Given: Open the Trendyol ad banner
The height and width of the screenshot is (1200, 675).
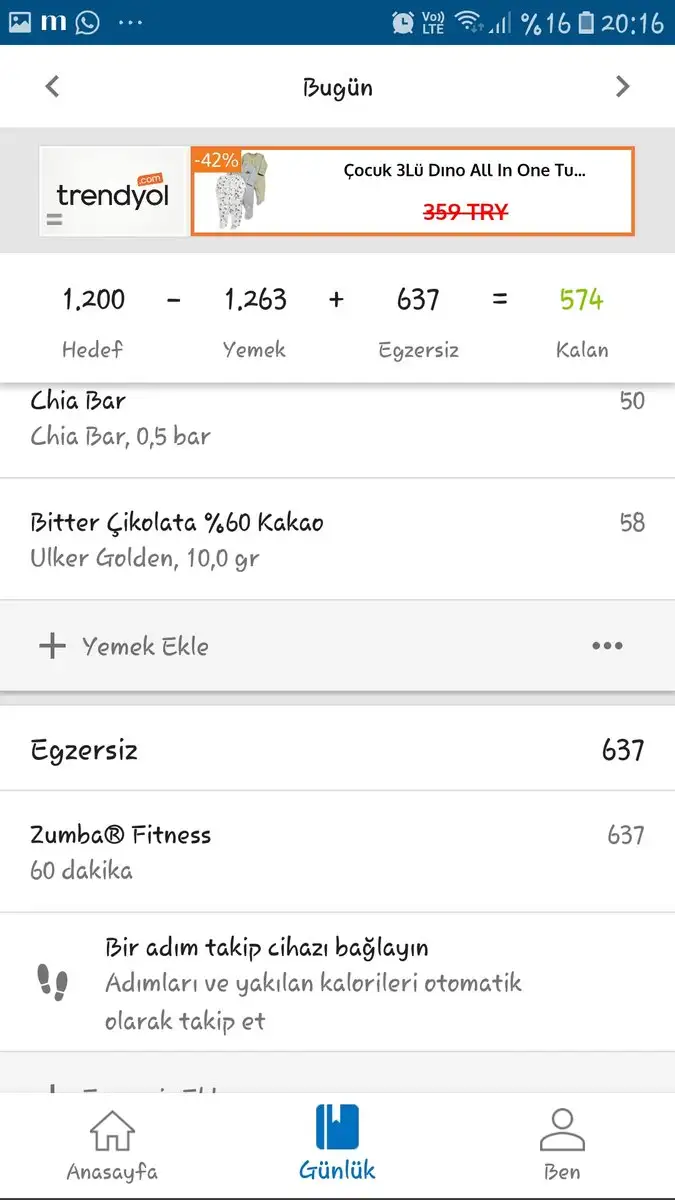Looking at the screenshot, I should 337,191.
